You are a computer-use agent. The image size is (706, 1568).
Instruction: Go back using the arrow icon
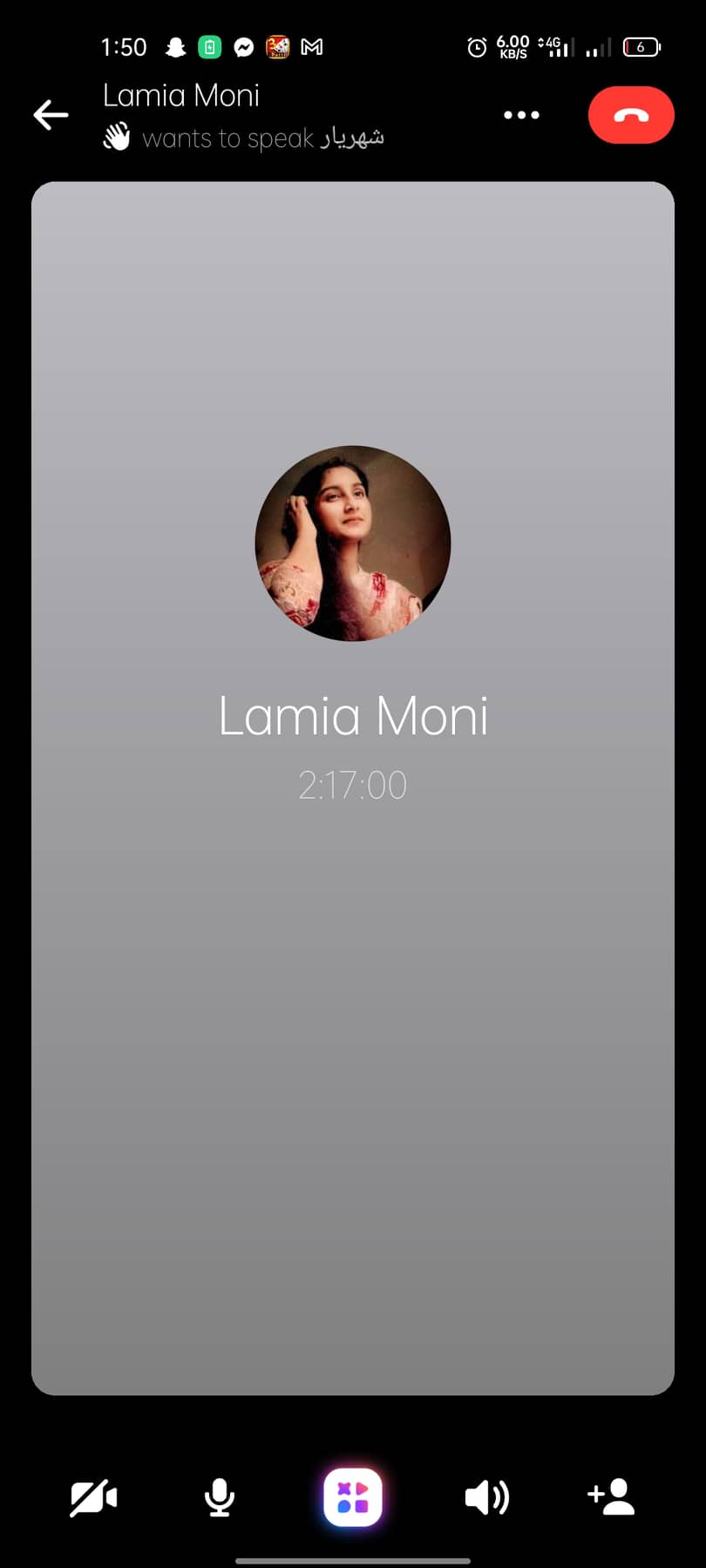(x=51, y=115)
